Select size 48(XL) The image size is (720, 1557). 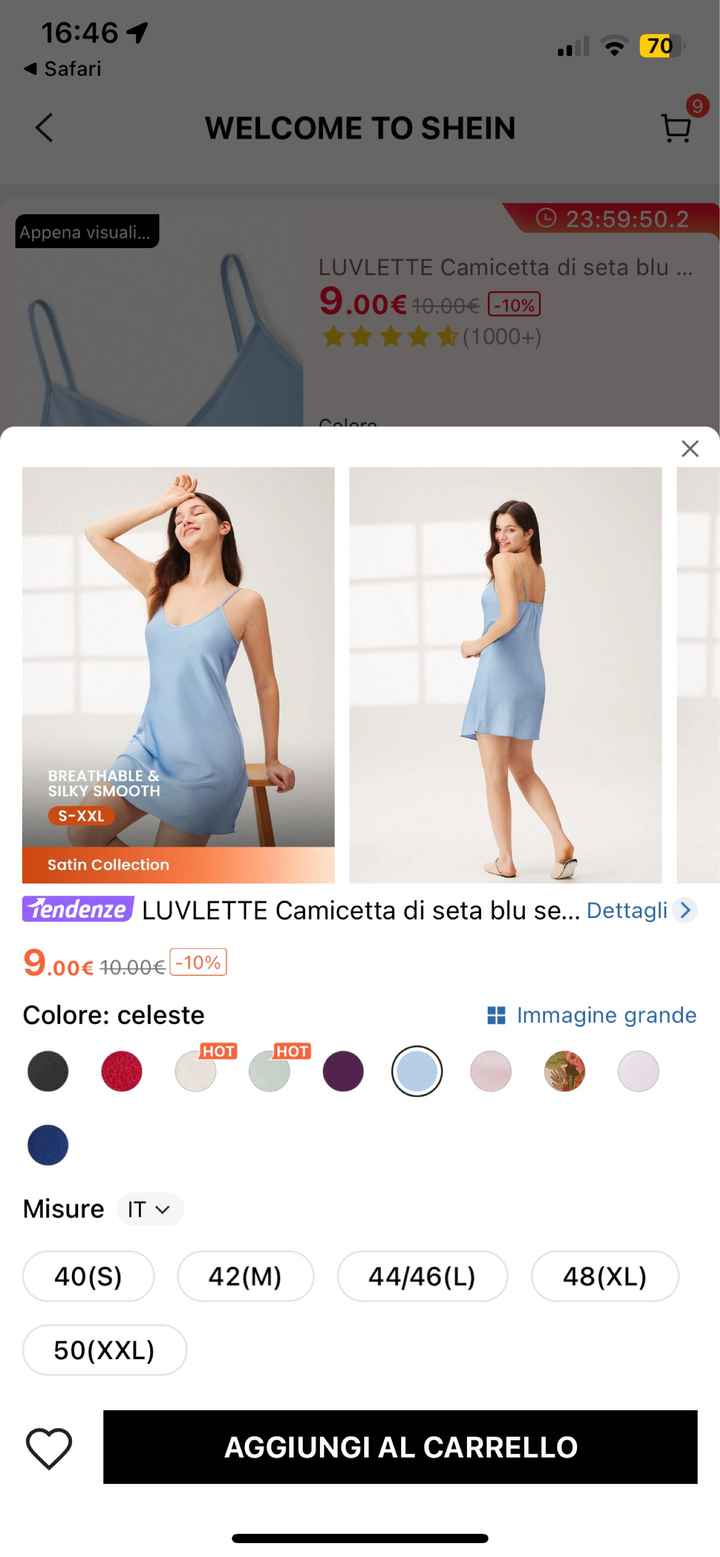605,1276
